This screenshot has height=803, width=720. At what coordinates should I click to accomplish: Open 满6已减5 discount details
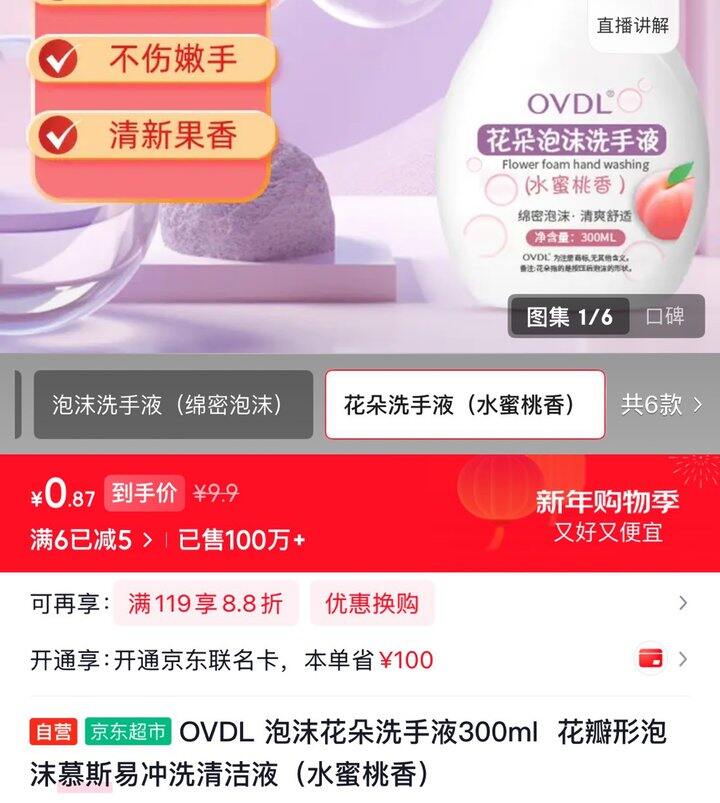pos(92,540)
